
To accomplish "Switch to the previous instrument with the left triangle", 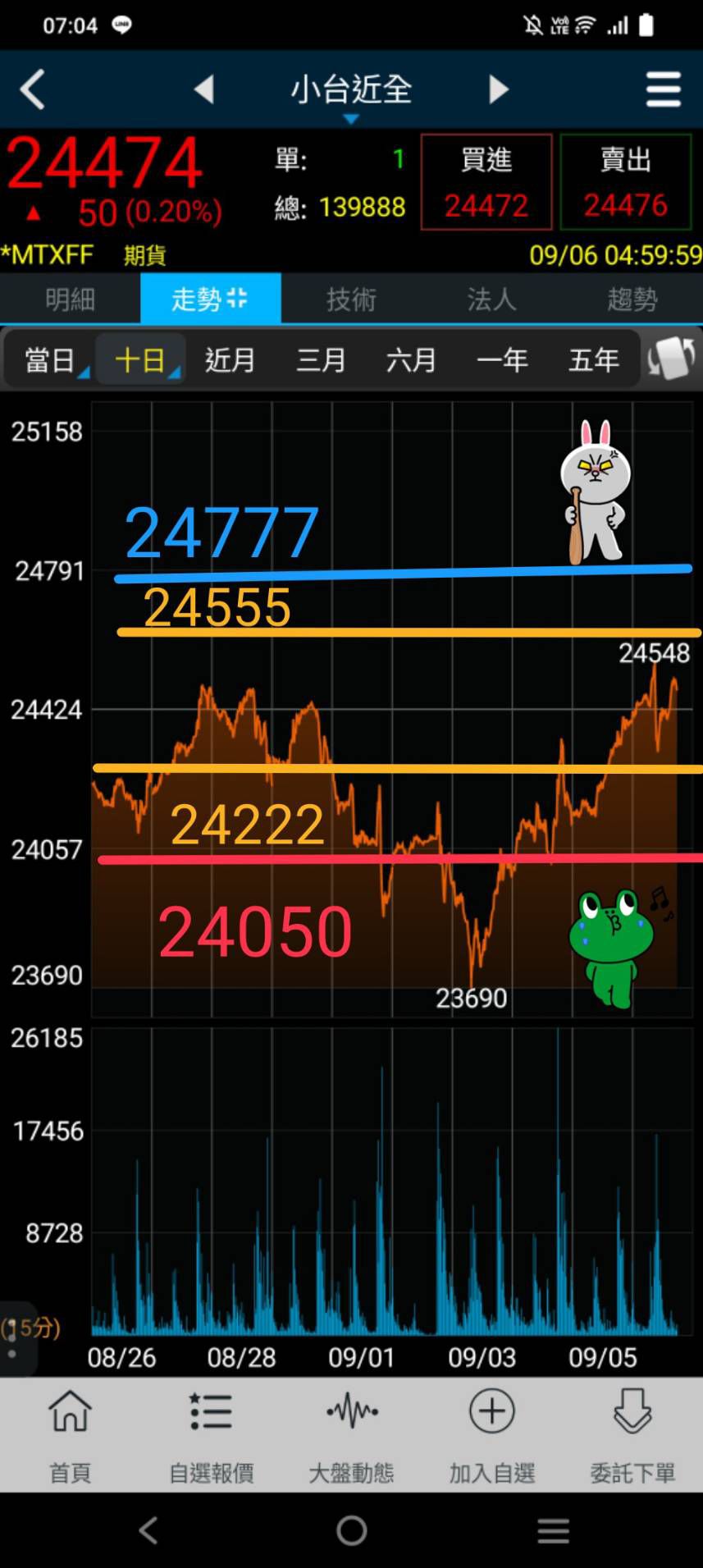I will point(204,89).
